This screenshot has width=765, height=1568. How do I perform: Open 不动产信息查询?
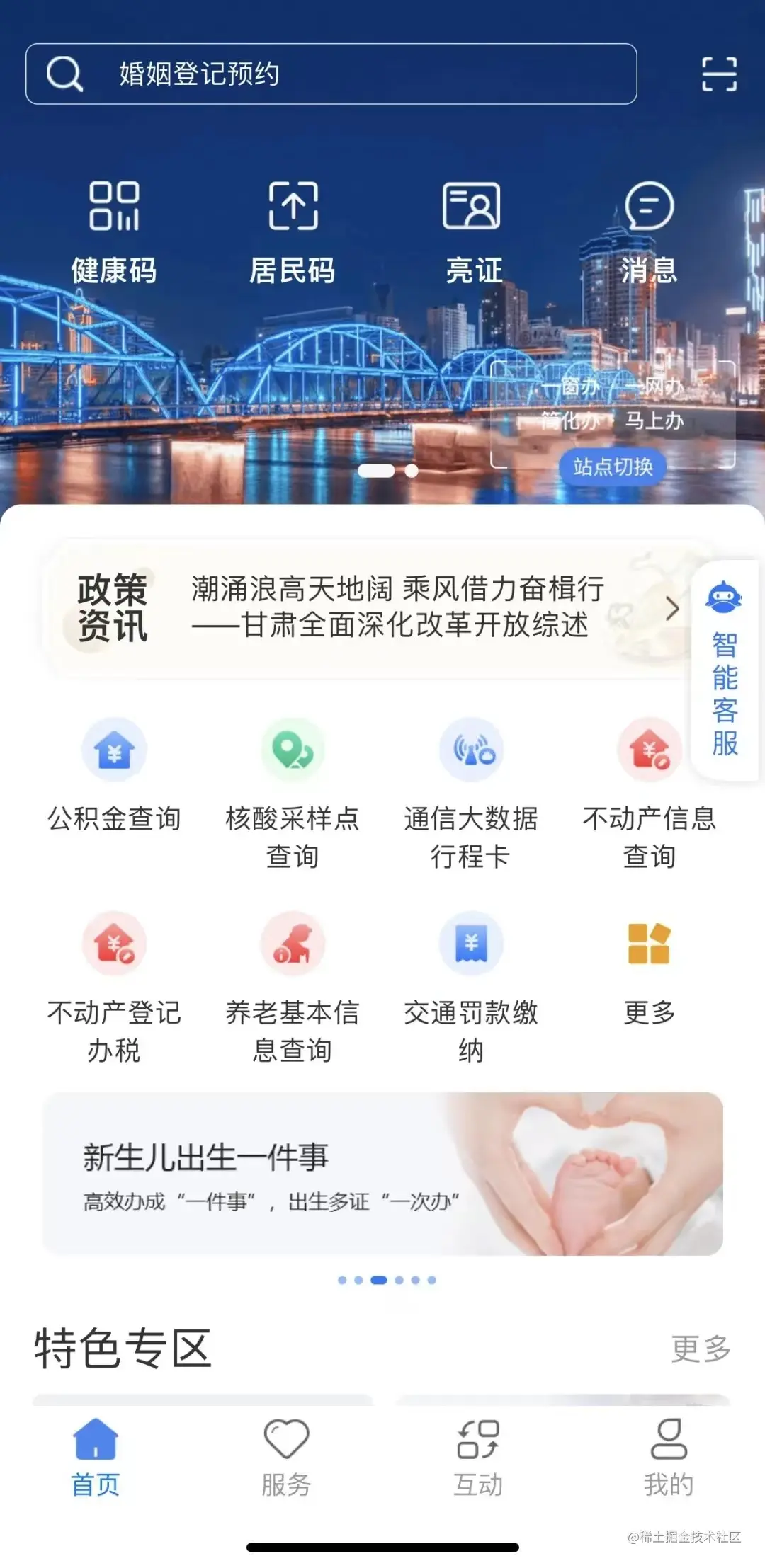click(649, 791)
